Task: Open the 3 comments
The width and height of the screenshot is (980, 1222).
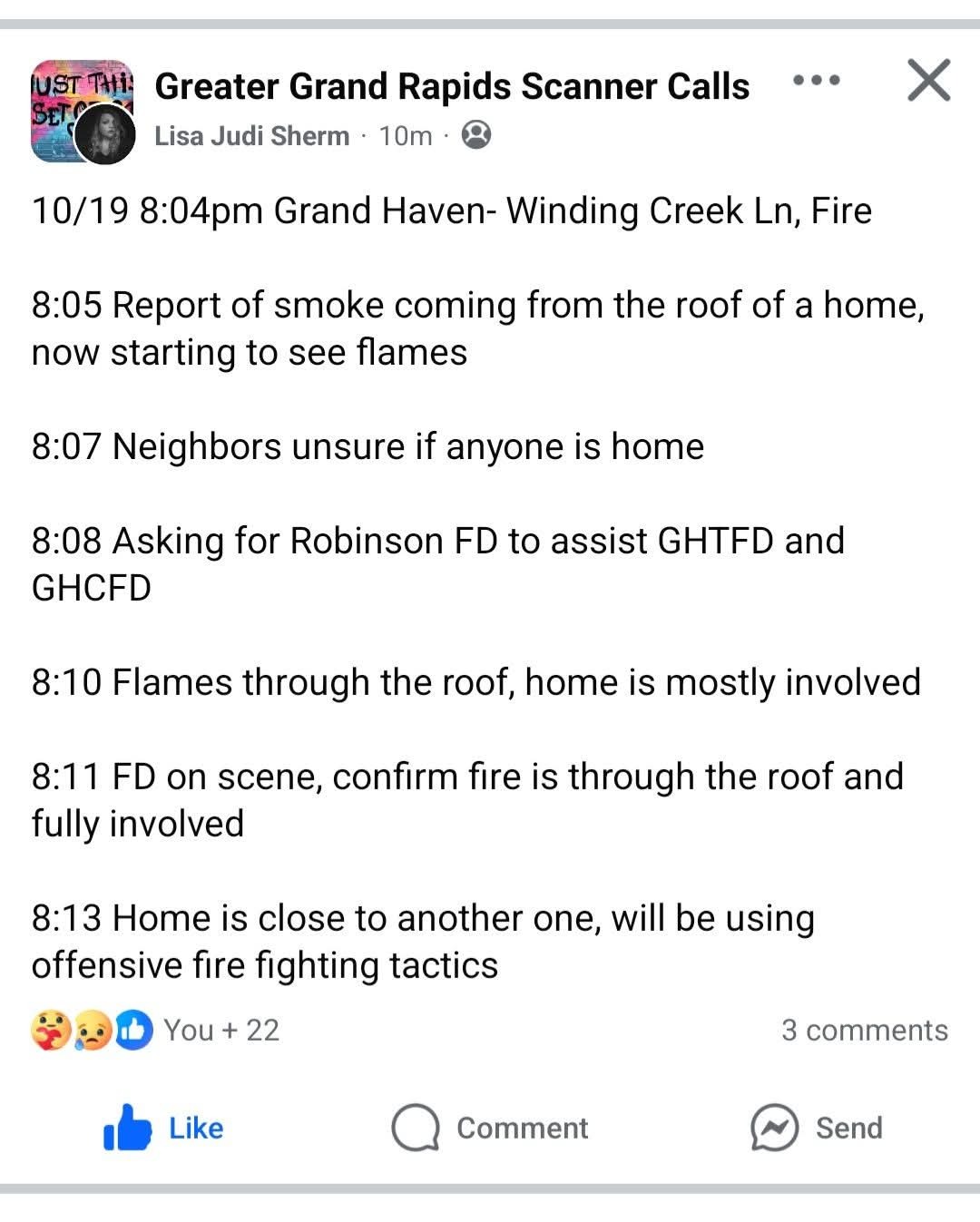Action: coord(864,1031)
